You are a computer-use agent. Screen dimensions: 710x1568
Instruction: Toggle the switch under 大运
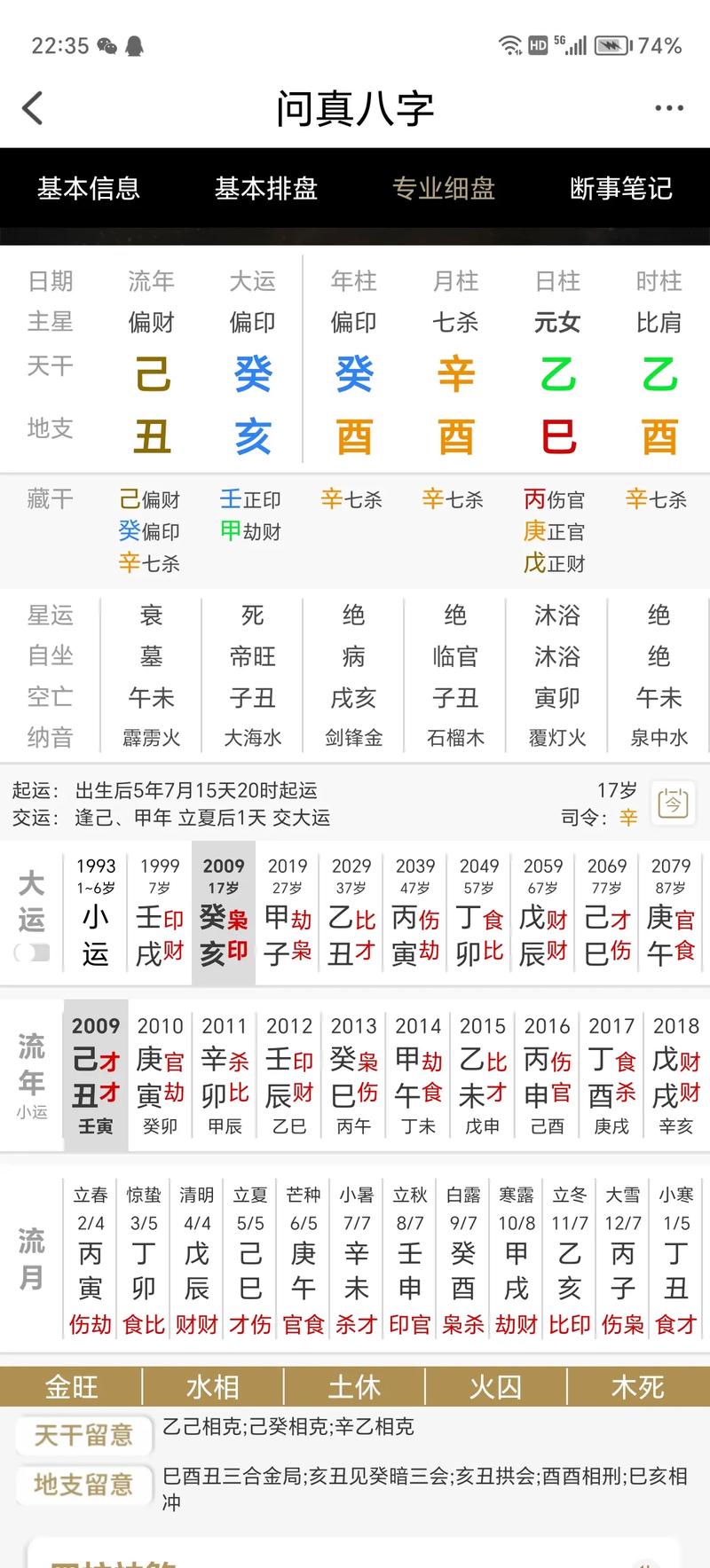point(33,953)
